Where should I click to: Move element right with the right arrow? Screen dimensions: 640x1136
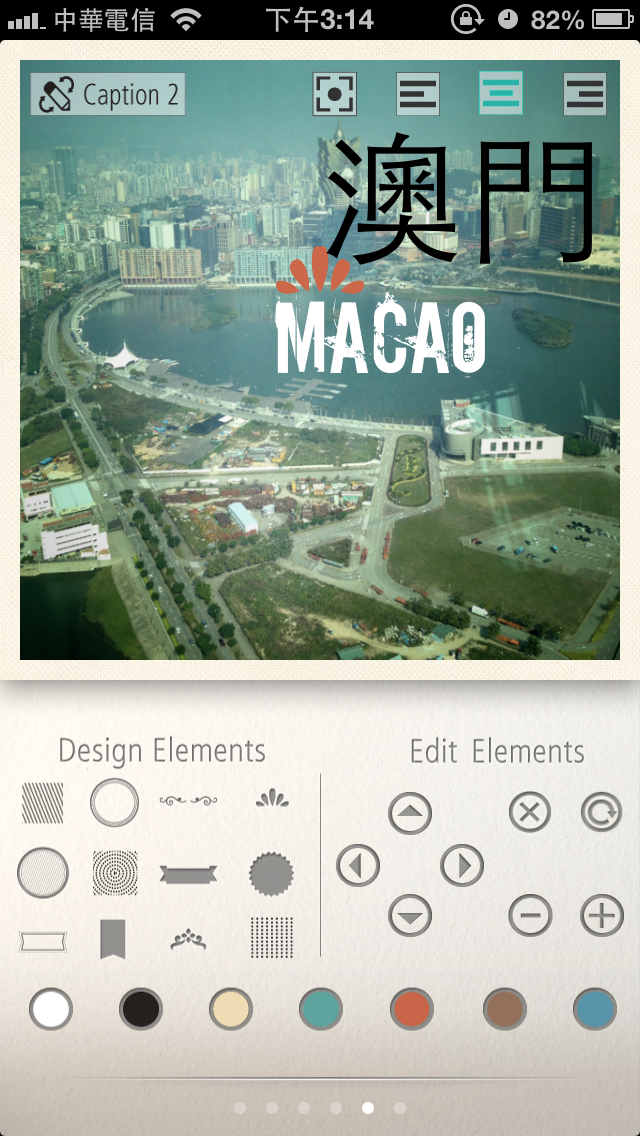click(x=462, y=865)
